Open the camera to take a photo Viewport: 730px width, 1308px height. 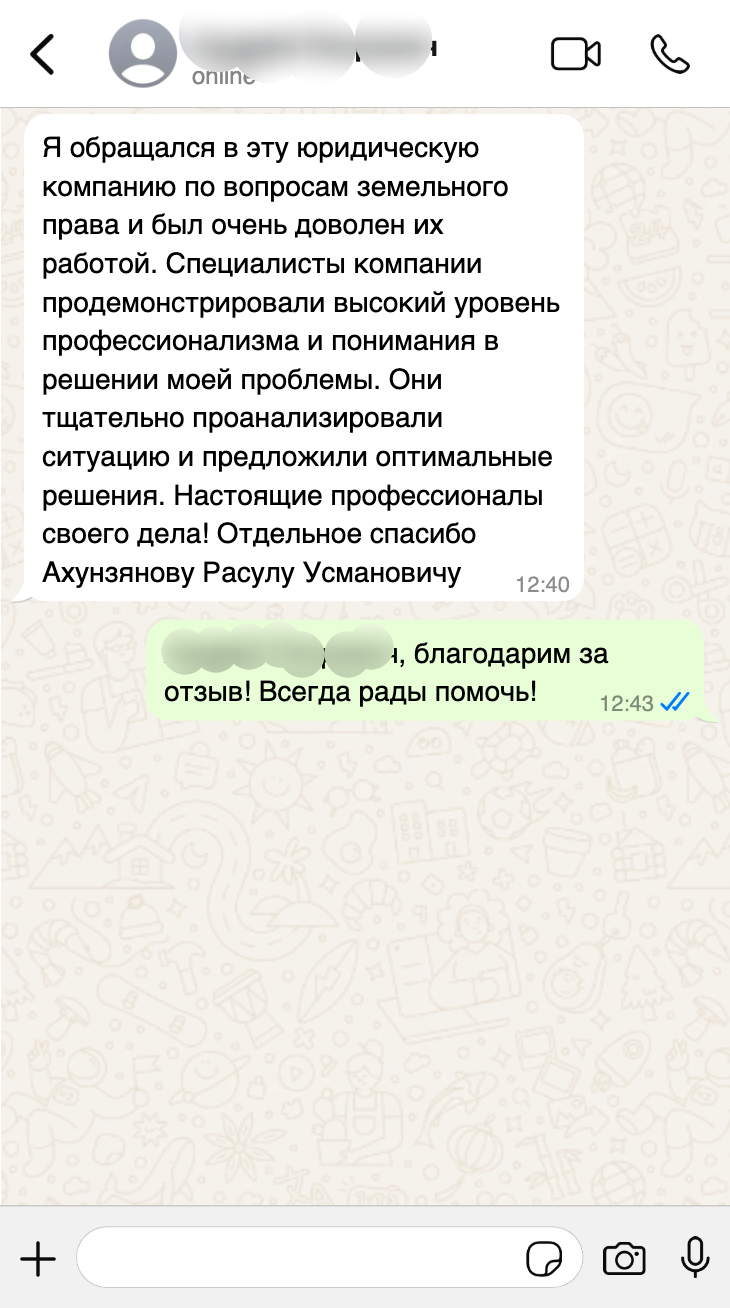[624, 1258]
